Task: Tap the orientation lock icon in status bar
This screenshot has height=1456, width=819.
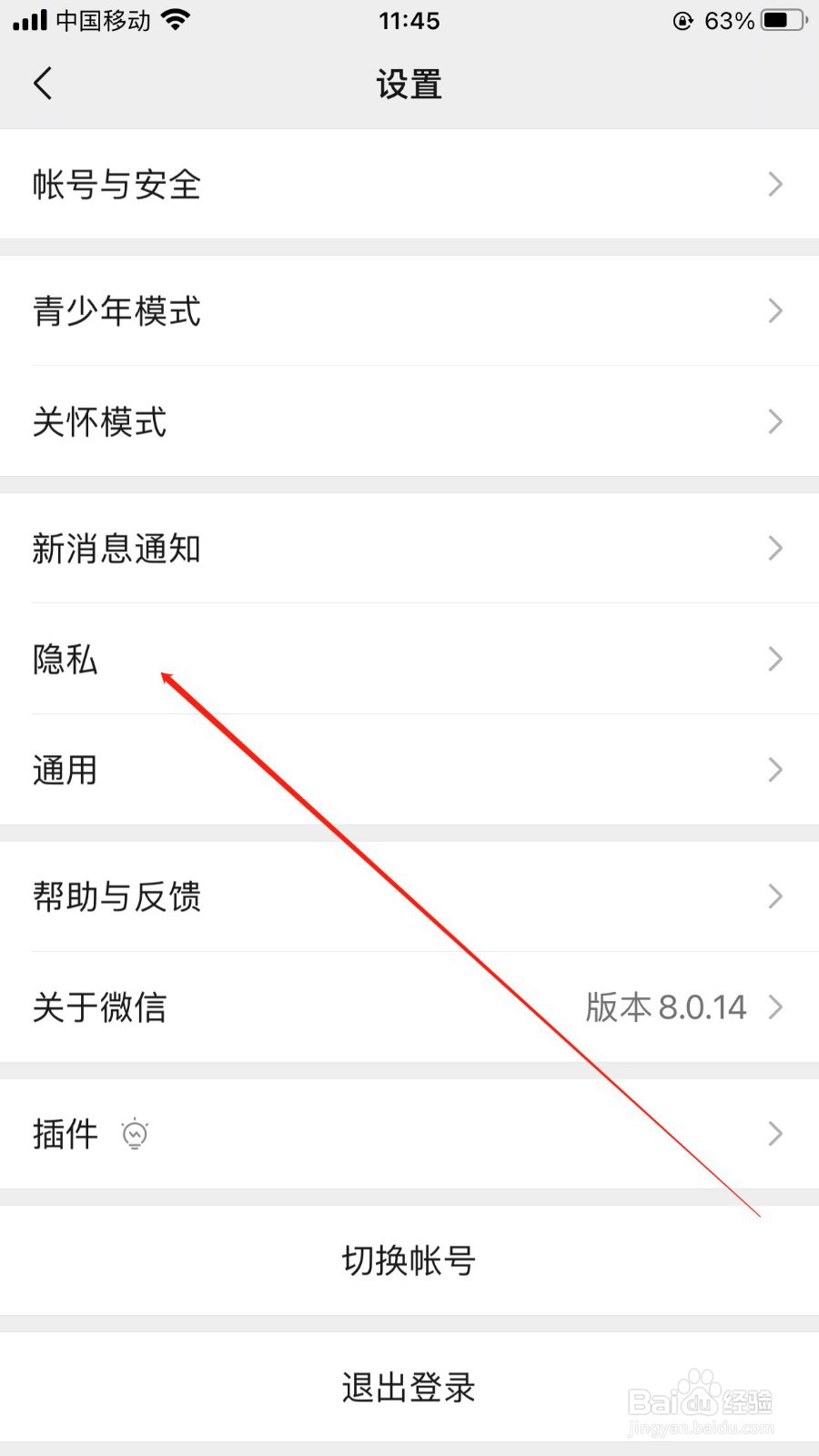Action: [681, 21]
